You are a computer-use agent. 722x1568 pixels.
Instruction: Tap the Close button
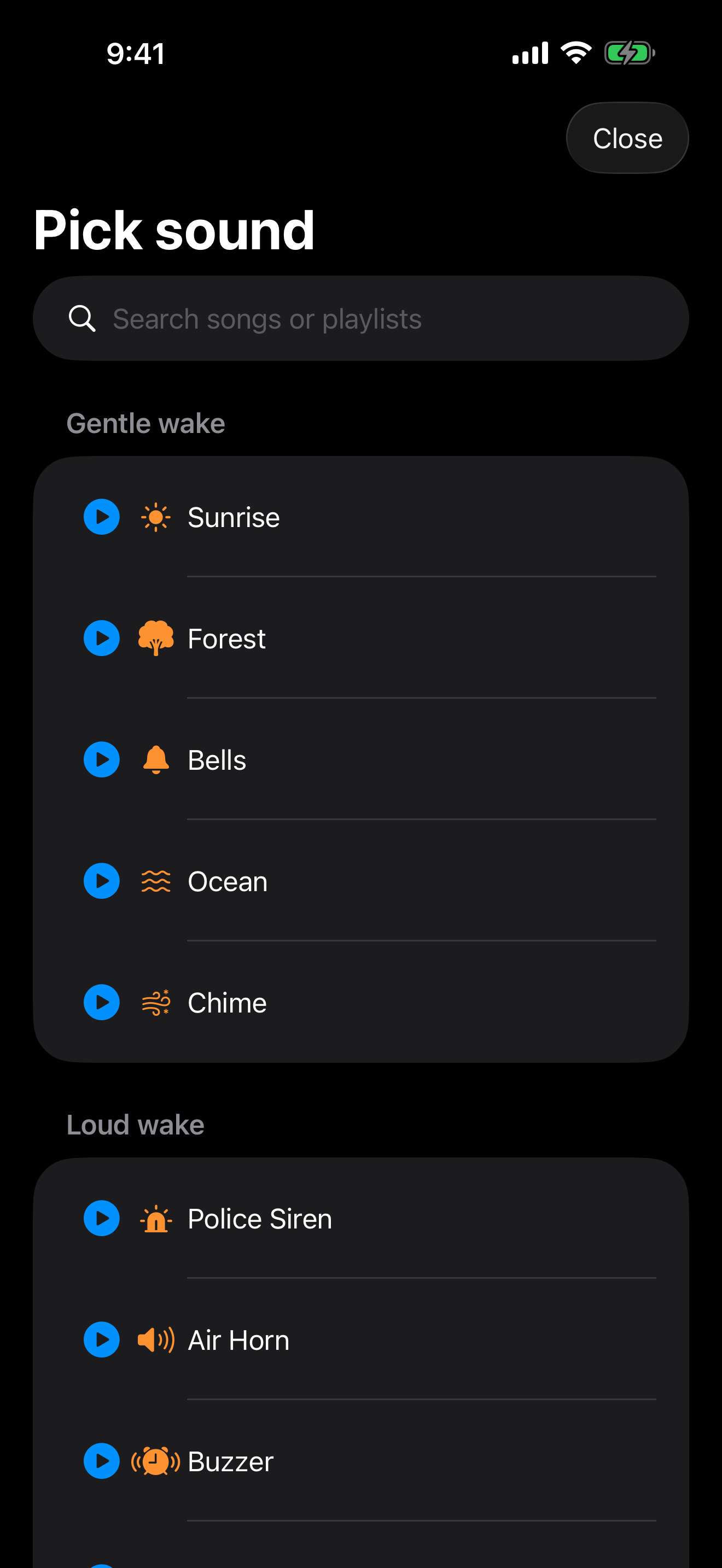[627, 138]
